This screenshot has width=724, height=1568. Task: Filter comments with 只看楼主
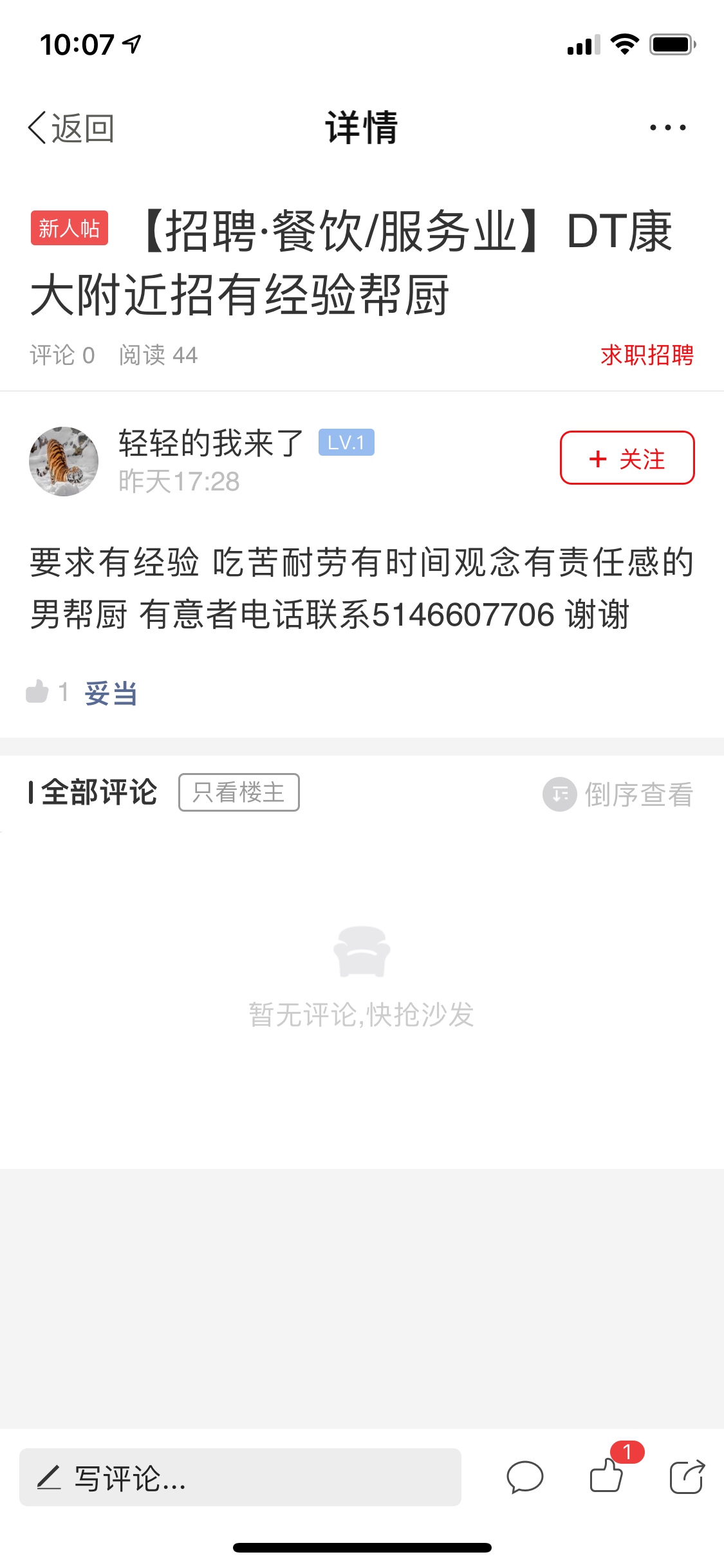[x=239, y=792]
